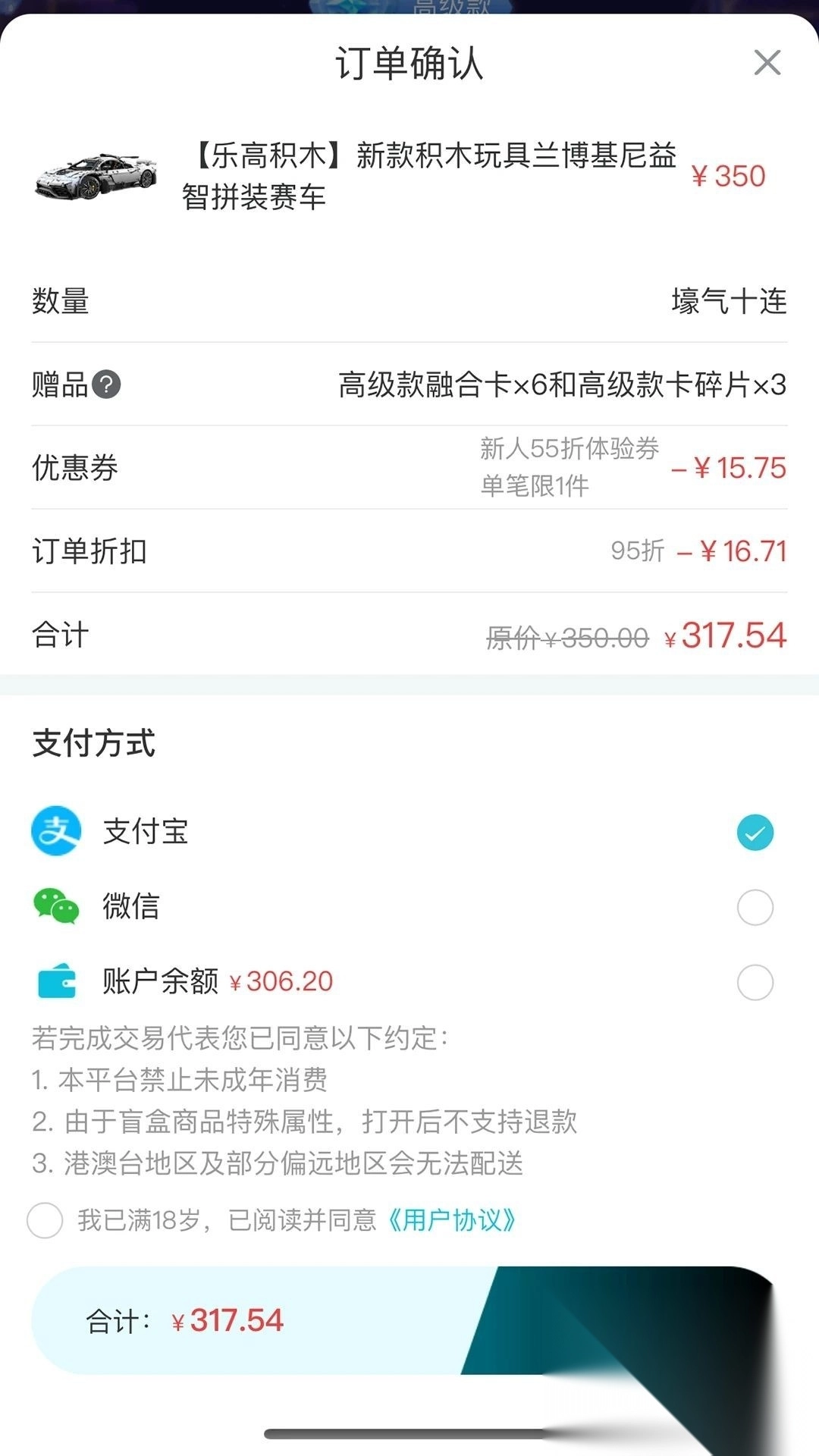Tap the WeChat payment icon

(55, 906)
